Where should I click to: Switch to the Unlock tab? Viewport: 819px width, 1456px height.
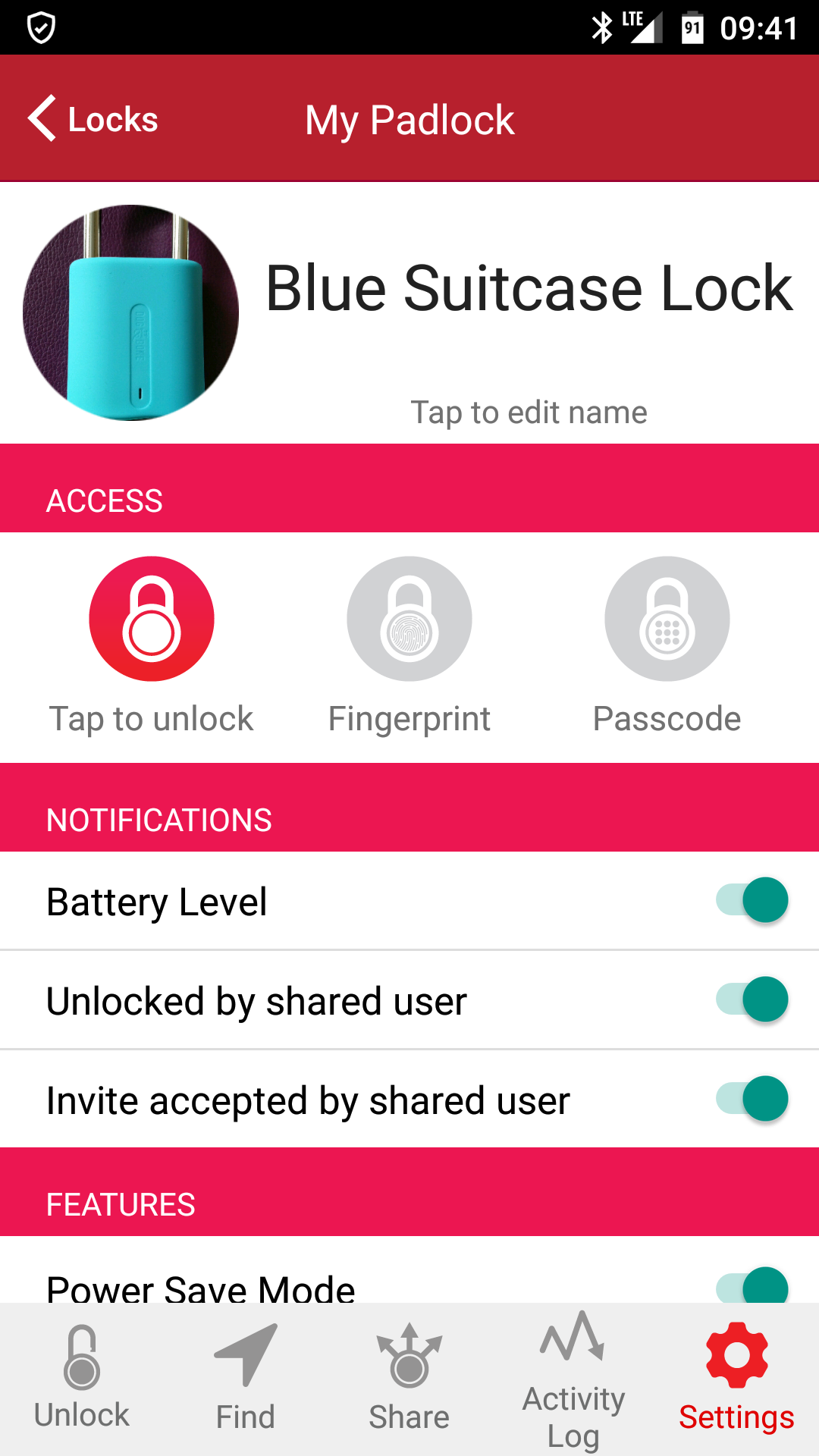pyautogui.click(x=82, y=1379)
